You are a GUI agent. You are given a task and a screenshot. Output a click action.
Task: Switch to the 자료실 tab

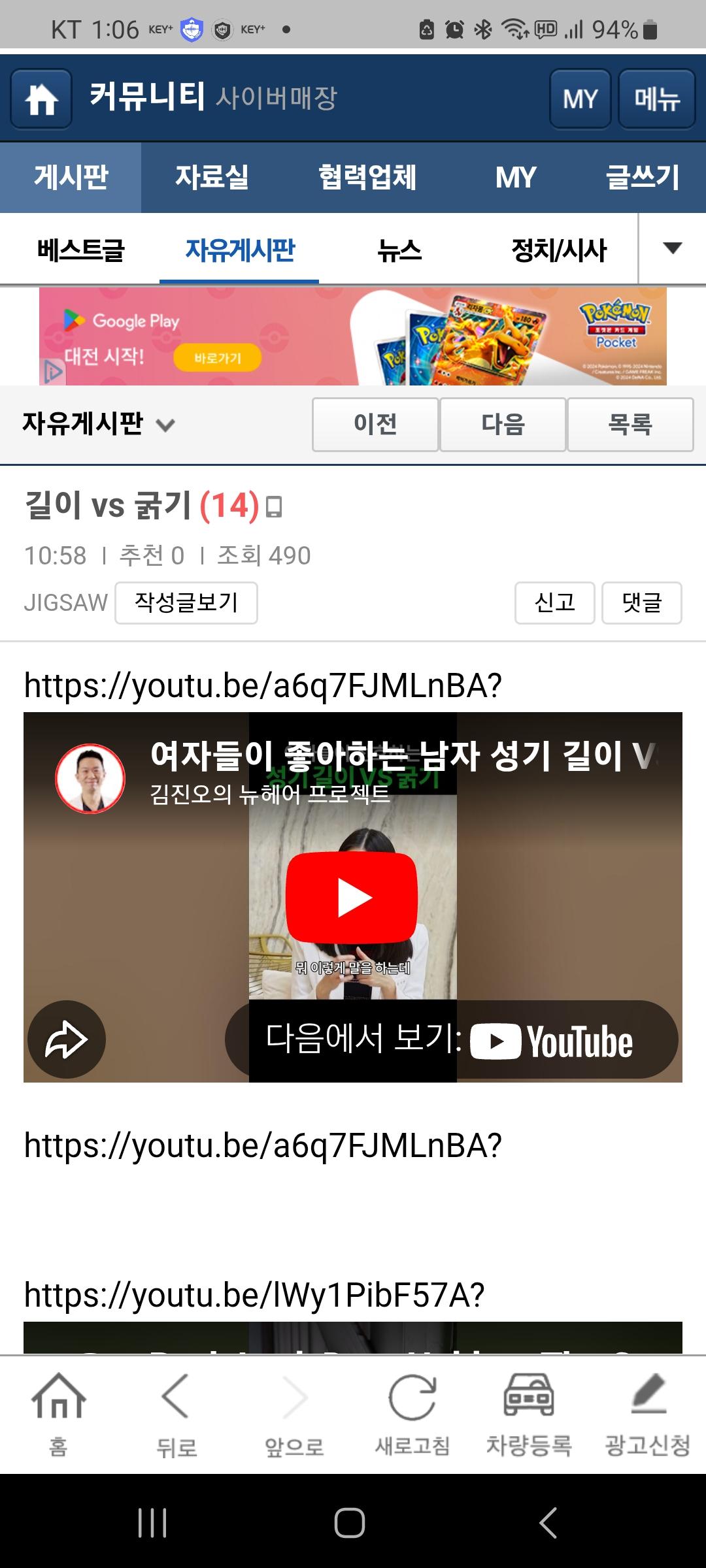click(212, 177)
